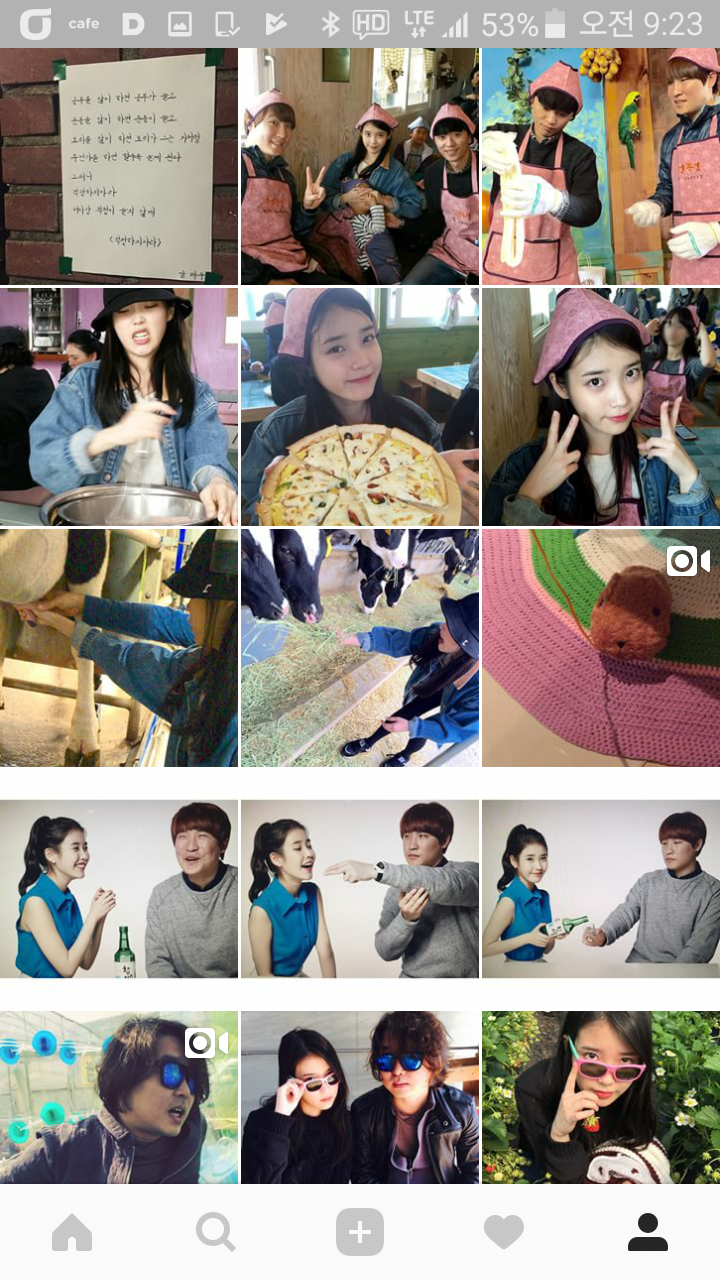View the double peace sign selfie post
Screen dimensions: 720x1280
601,407
